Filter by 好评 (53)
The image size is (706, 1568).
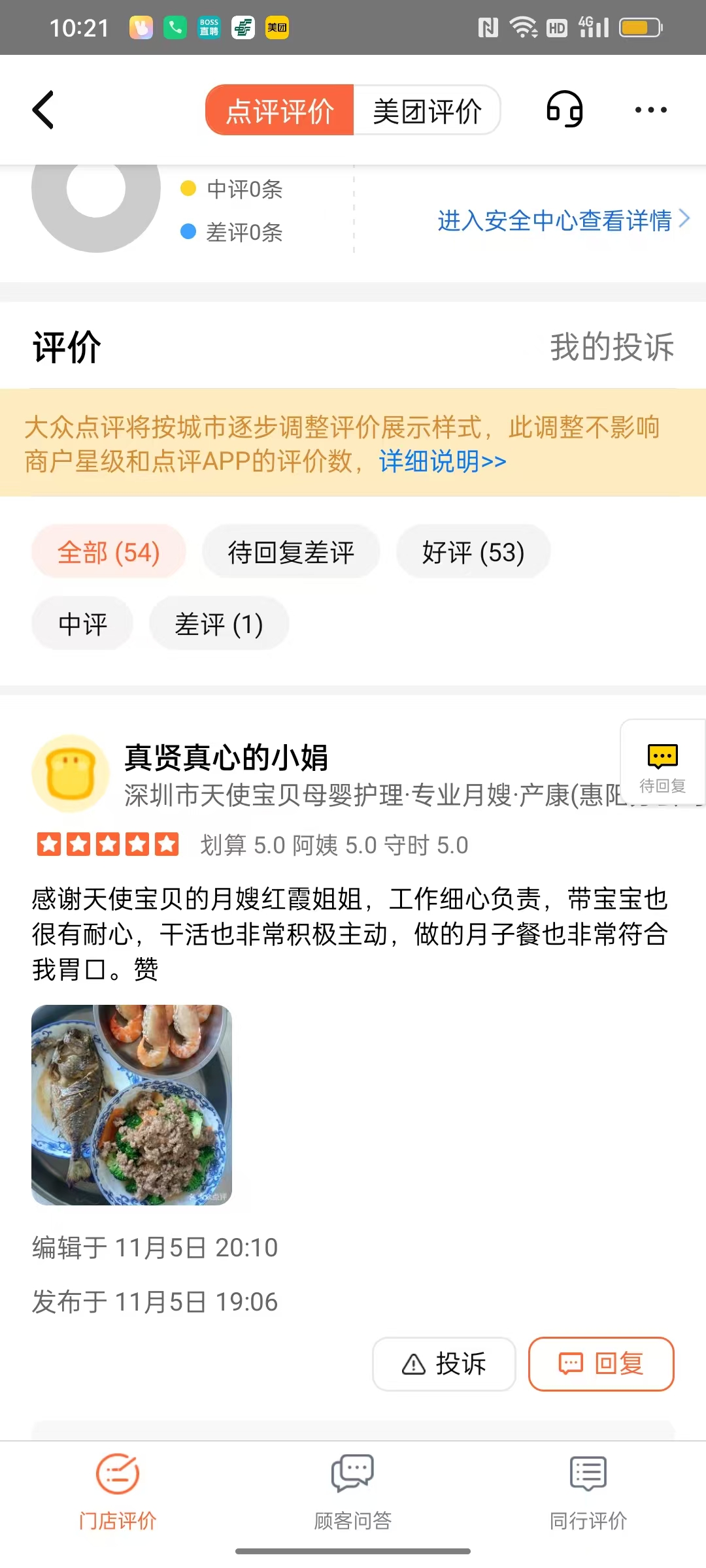click(x=473, y=552)
